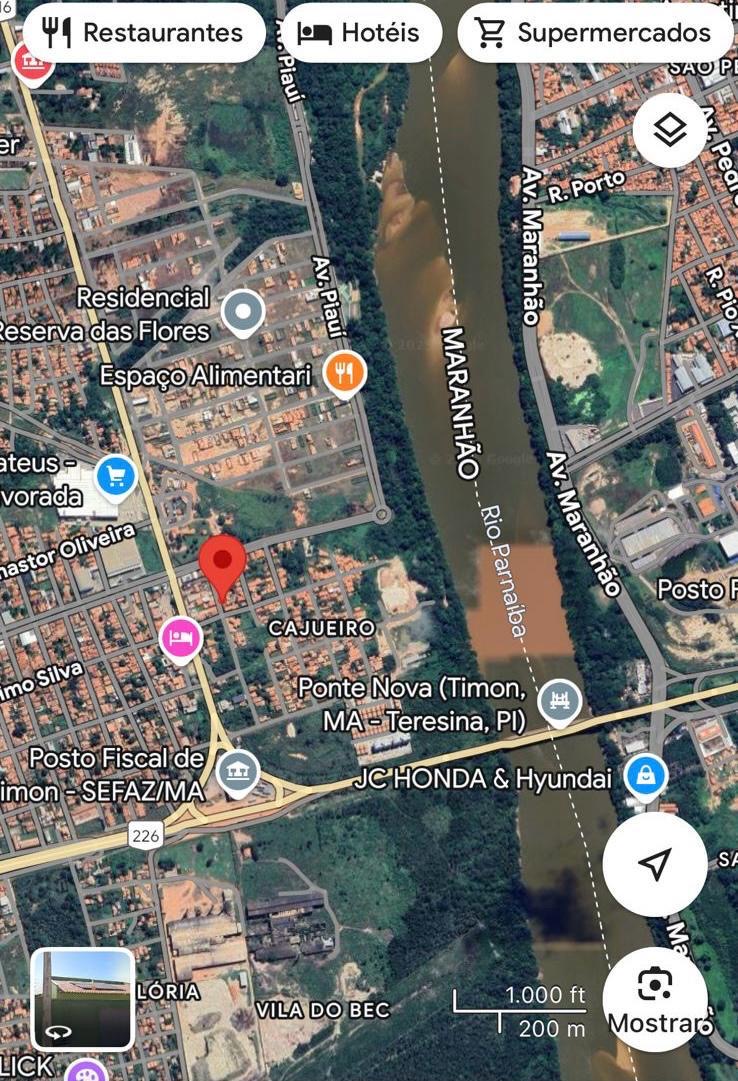This screenshot has width=738, height=1081.
Task: Open the Street View preview thumbnail
Action: (x=83, y=998)
